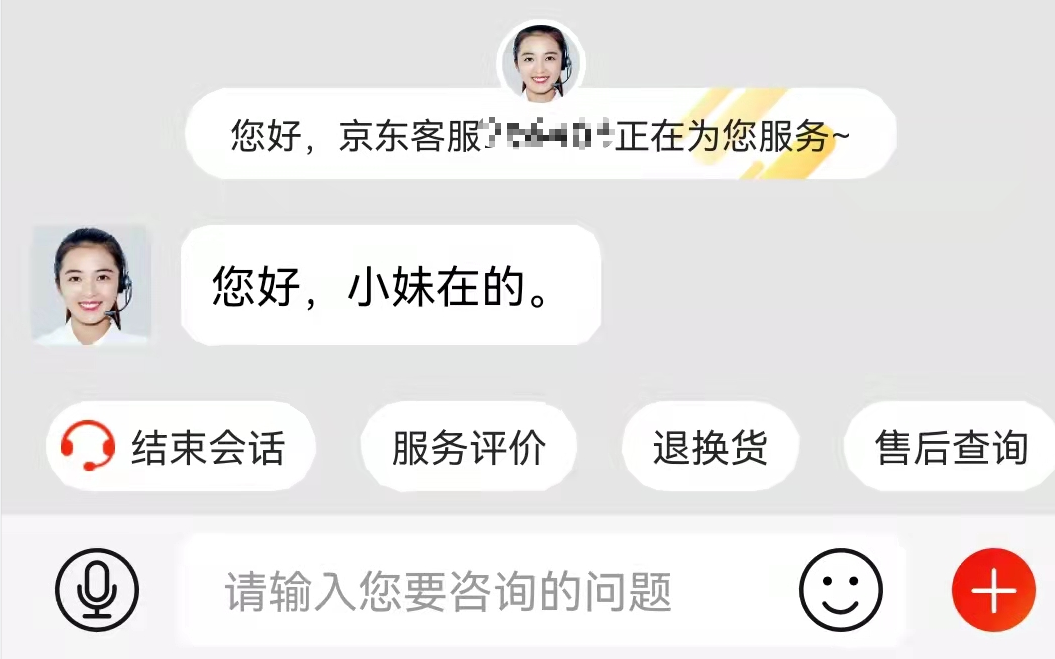Open 售后查询 after-sales lookup
This screenshot has height=659, width=1055.
(x=950, y=447)
